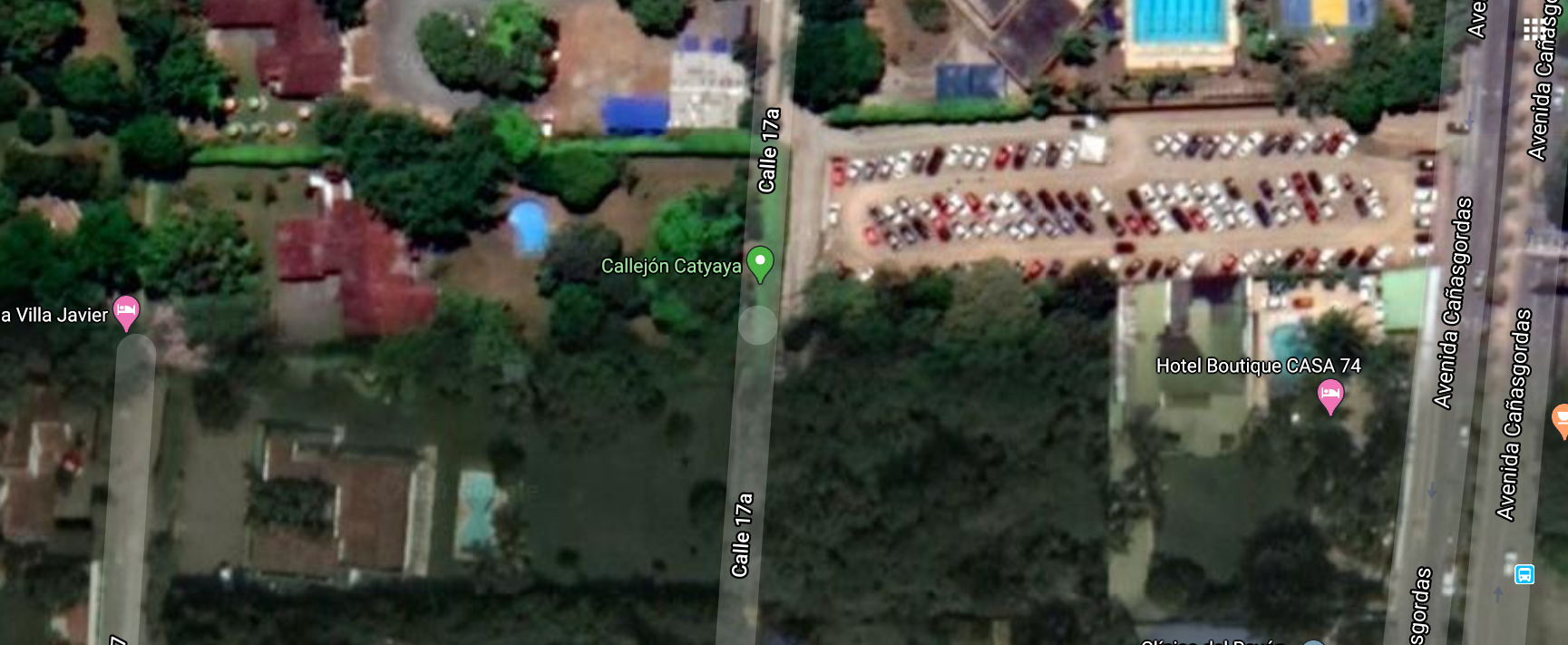
Task: Tap the bus stop icon on Avenida Cañasgordas
Action: click(x=1524, y=573)
